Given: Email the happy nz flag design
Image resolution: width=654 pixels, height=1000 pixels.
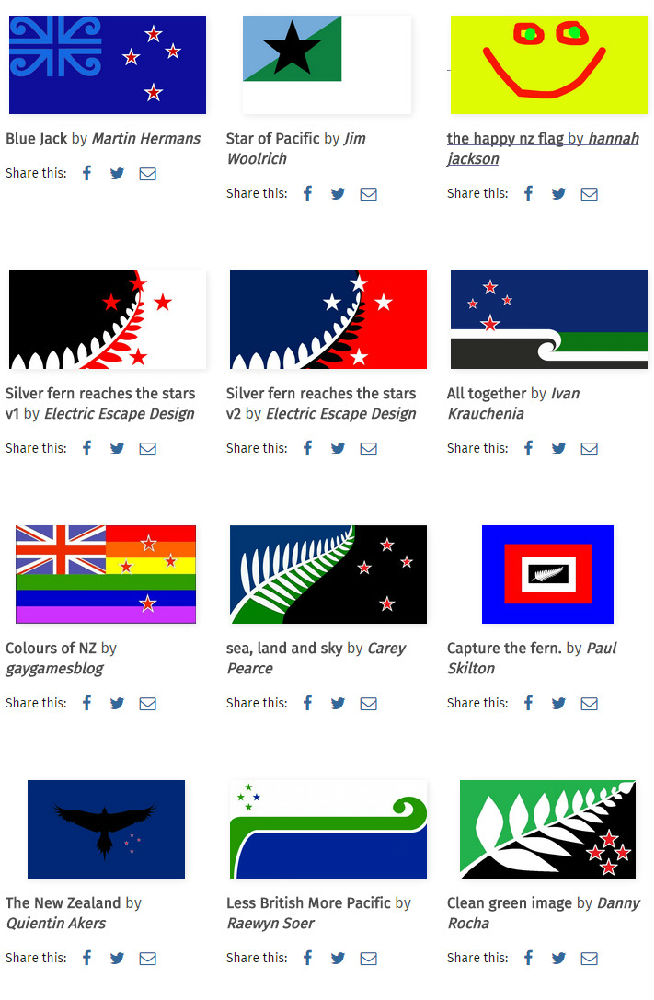Looking at the screenshot, I should tap(589, 194).
